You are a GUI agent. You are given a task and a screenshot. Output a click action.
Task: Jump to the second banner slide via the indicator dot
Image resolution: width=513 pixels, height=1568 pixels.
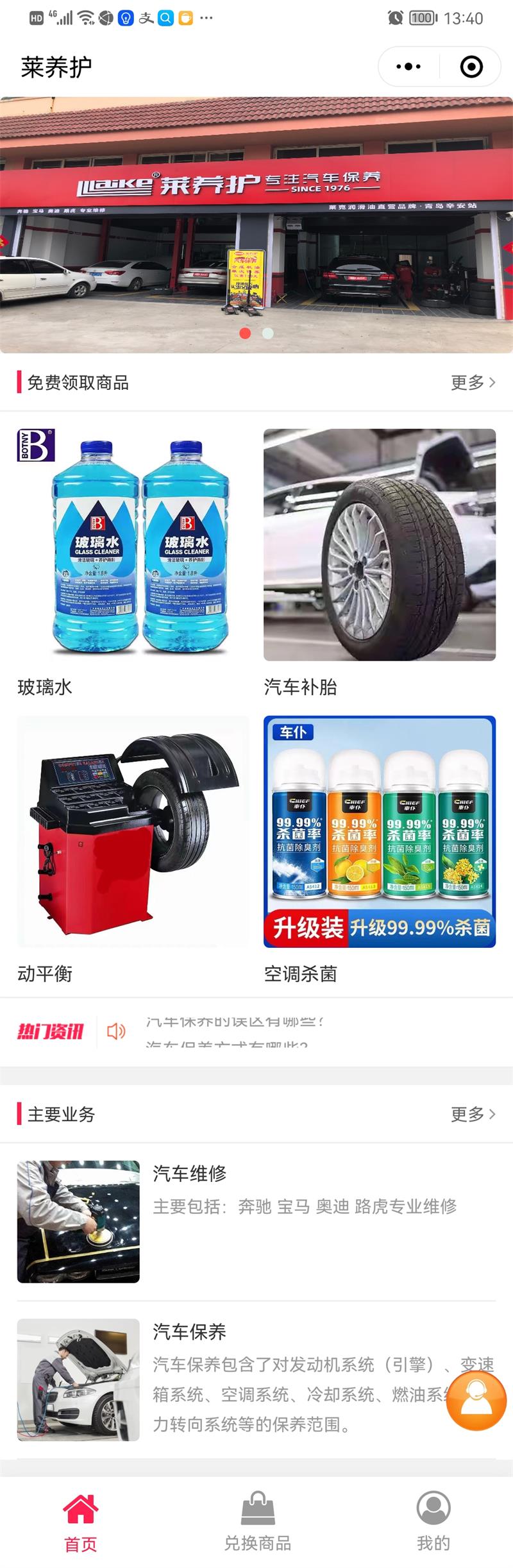(x=268, y=333)
